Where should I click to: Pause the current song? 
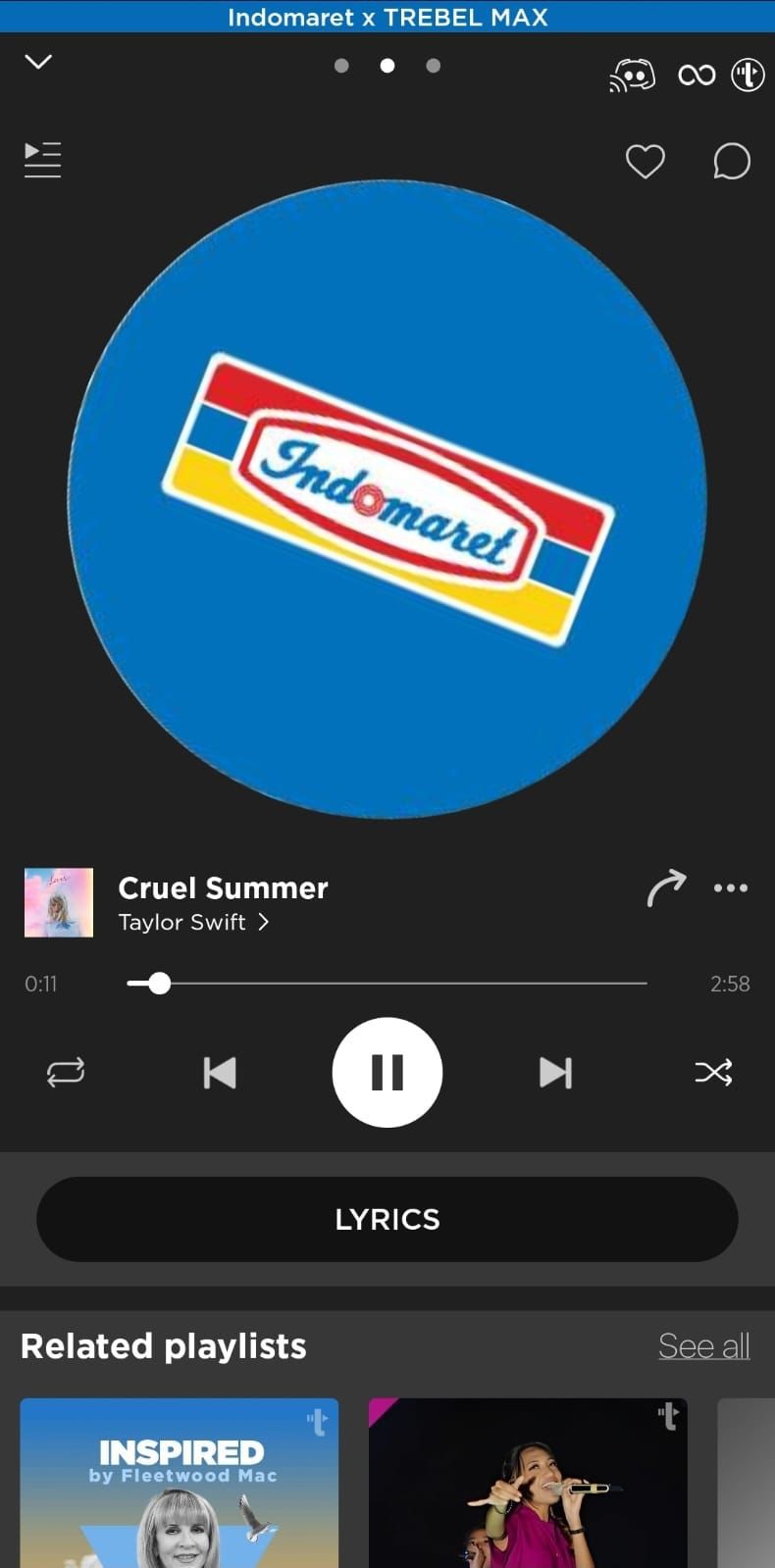(387, 1072)
